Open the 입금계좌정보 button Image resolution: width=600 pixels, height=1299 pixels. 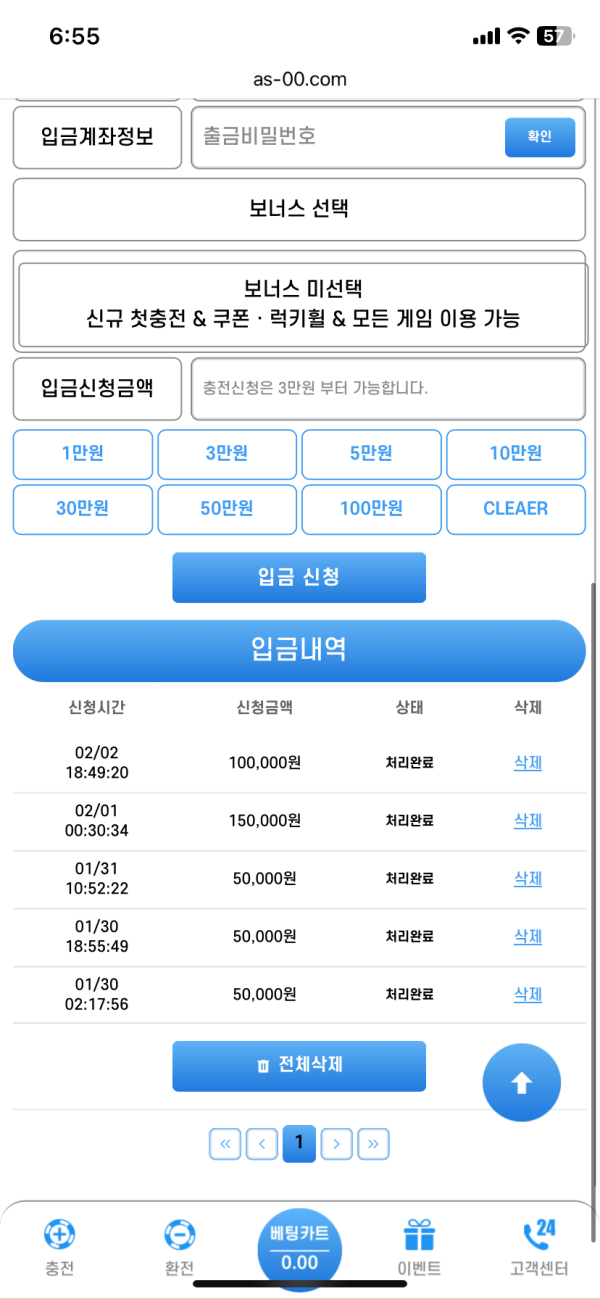[x=97, y=137]
